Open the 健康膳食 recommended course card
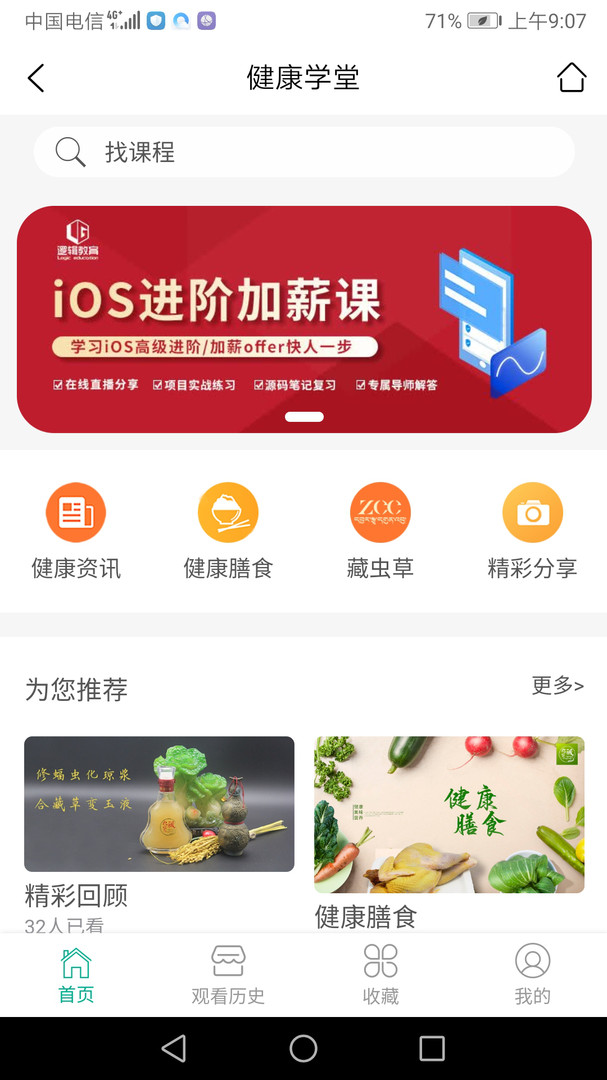Screen dimensions: 607x1080 click(449, 815)
